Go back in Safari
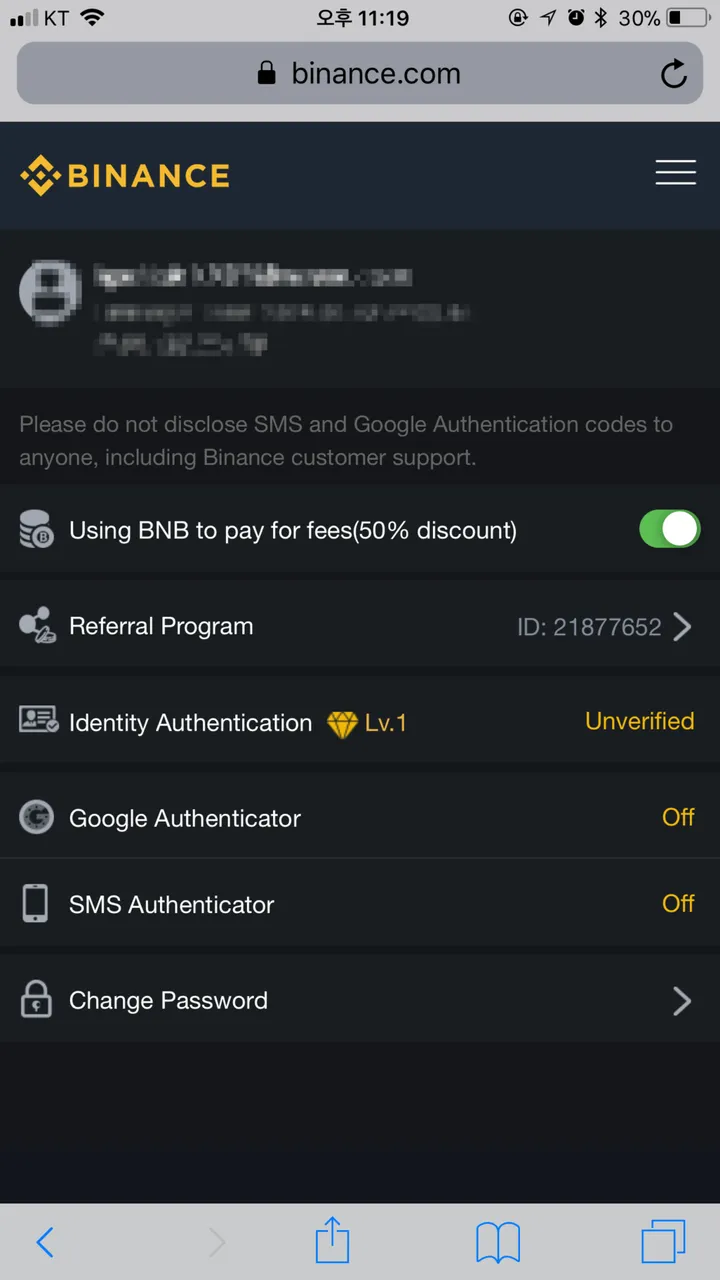Image resolution: width=720 pixels, height=1280 pixels. (x=45, y=1242)
